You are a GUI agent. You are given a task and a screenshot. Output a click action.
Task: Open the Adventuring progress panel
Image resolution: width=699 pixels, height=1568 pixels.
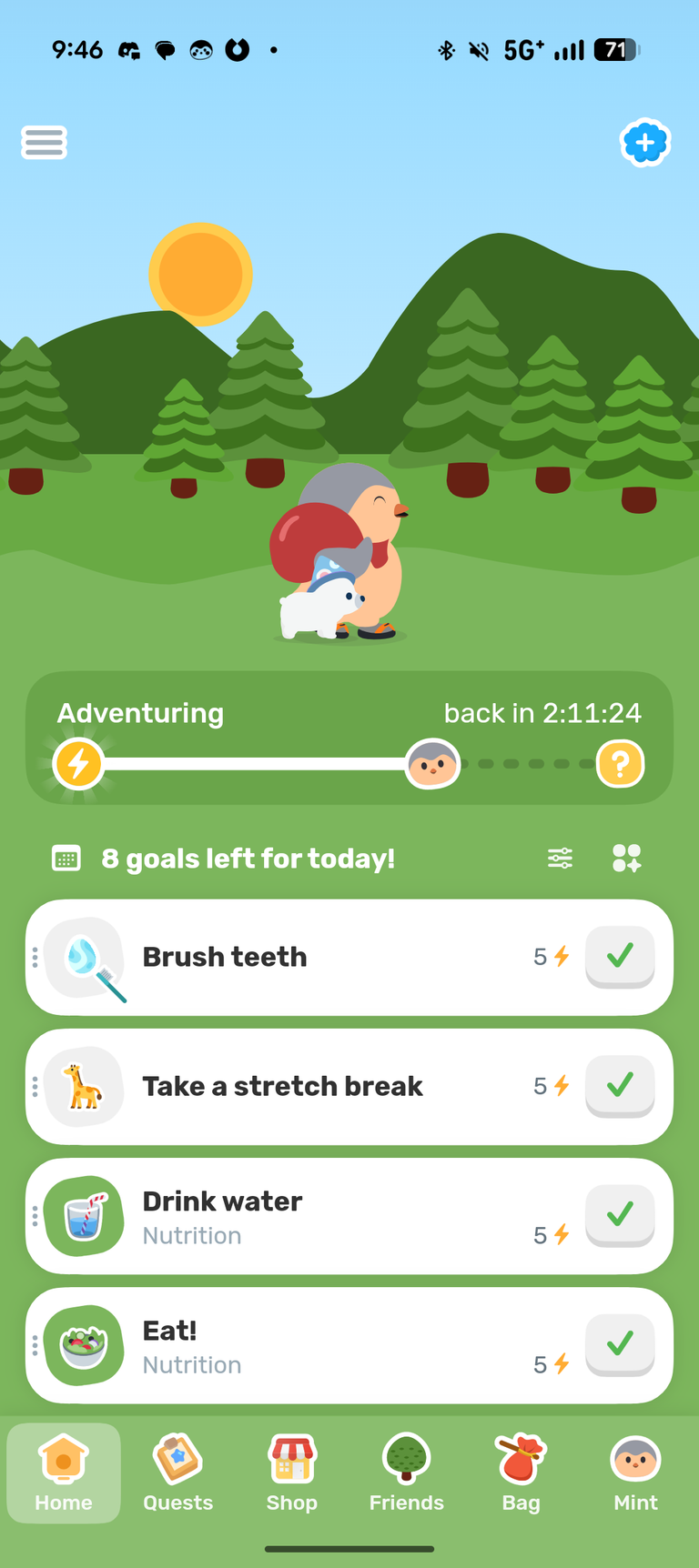pyautogui.click(x=349, y=738)
